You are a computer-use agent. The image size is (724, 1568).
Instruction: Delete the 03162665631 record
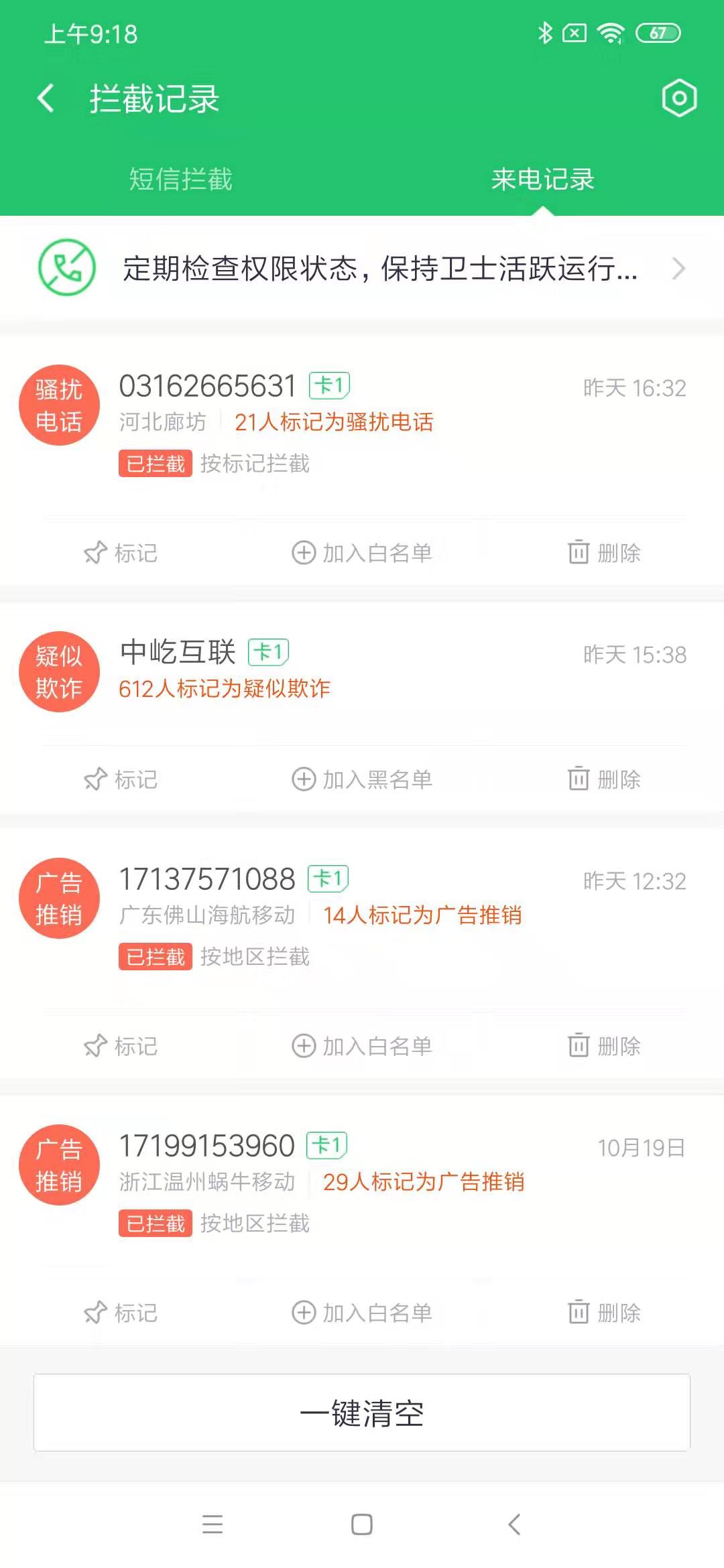coord(605,553)
